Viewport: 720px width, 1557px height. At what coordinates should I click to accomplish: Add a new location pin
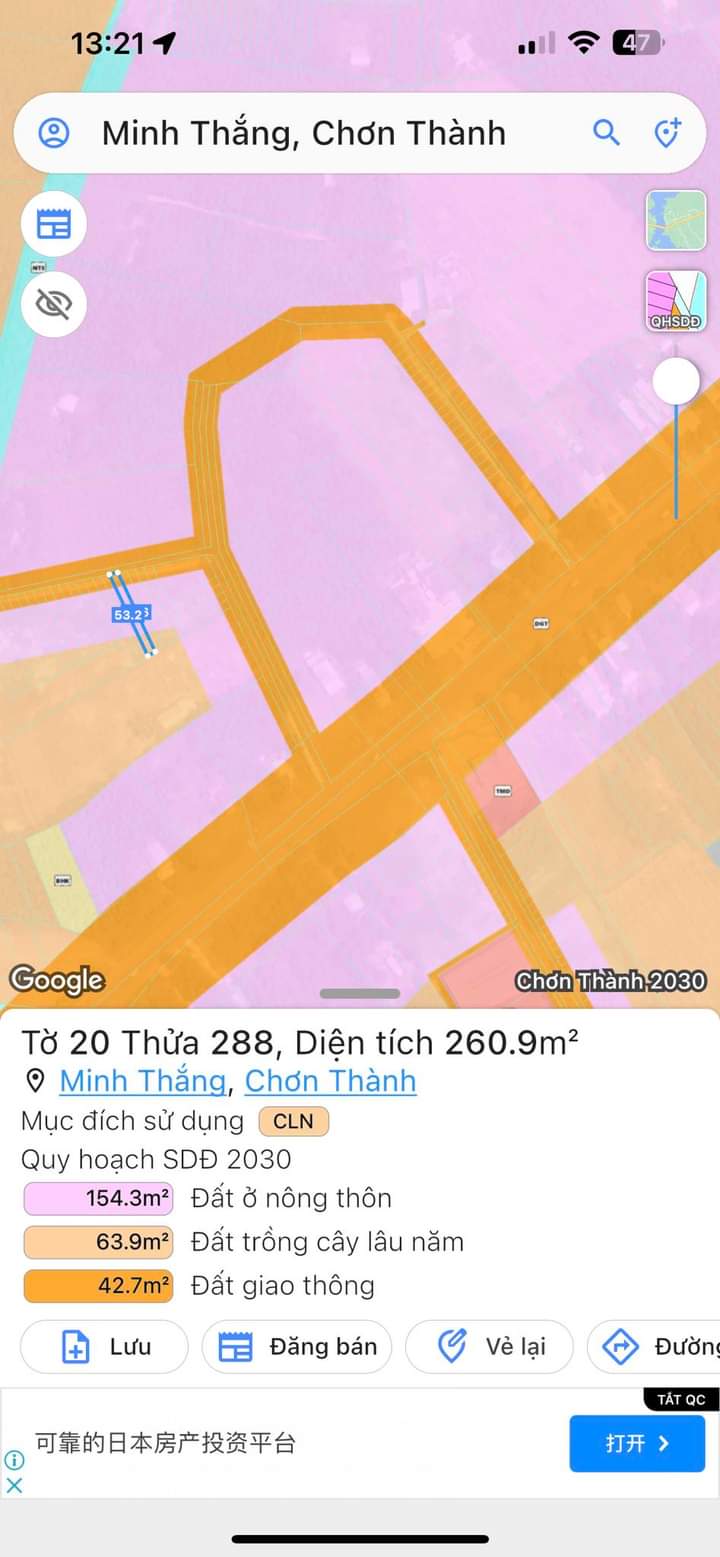pyautogui.click(x=666, y=132)
